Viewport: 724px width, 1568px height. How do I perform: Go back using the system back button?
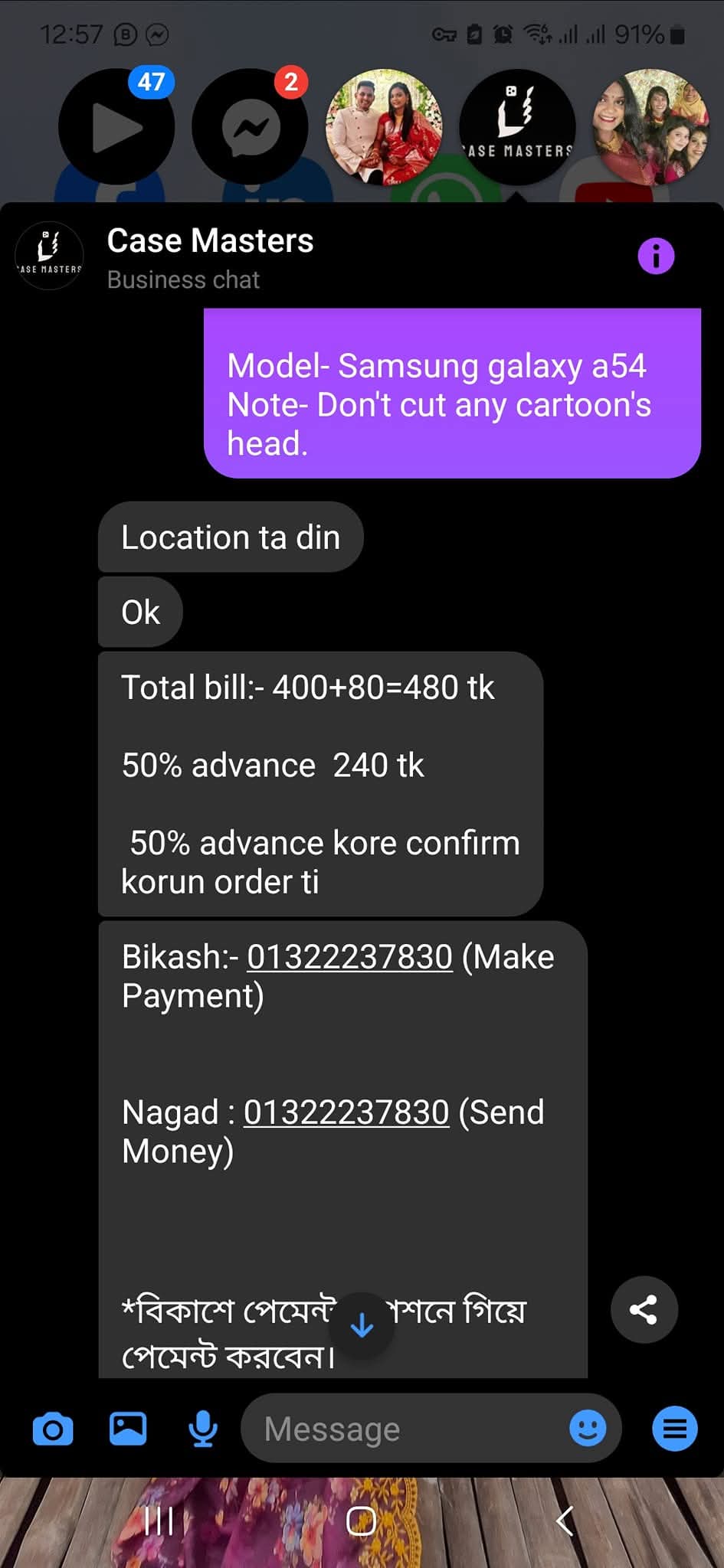coord(565,1521)
